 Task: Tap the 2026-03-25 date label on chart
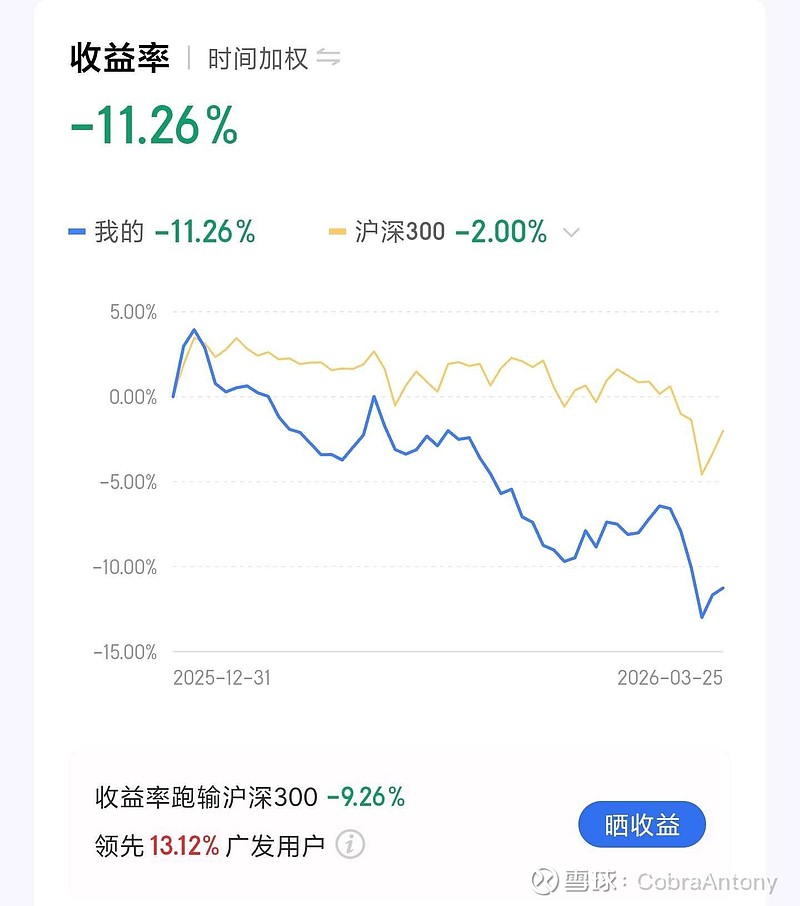pyautogui.click(x=671, y=677)
